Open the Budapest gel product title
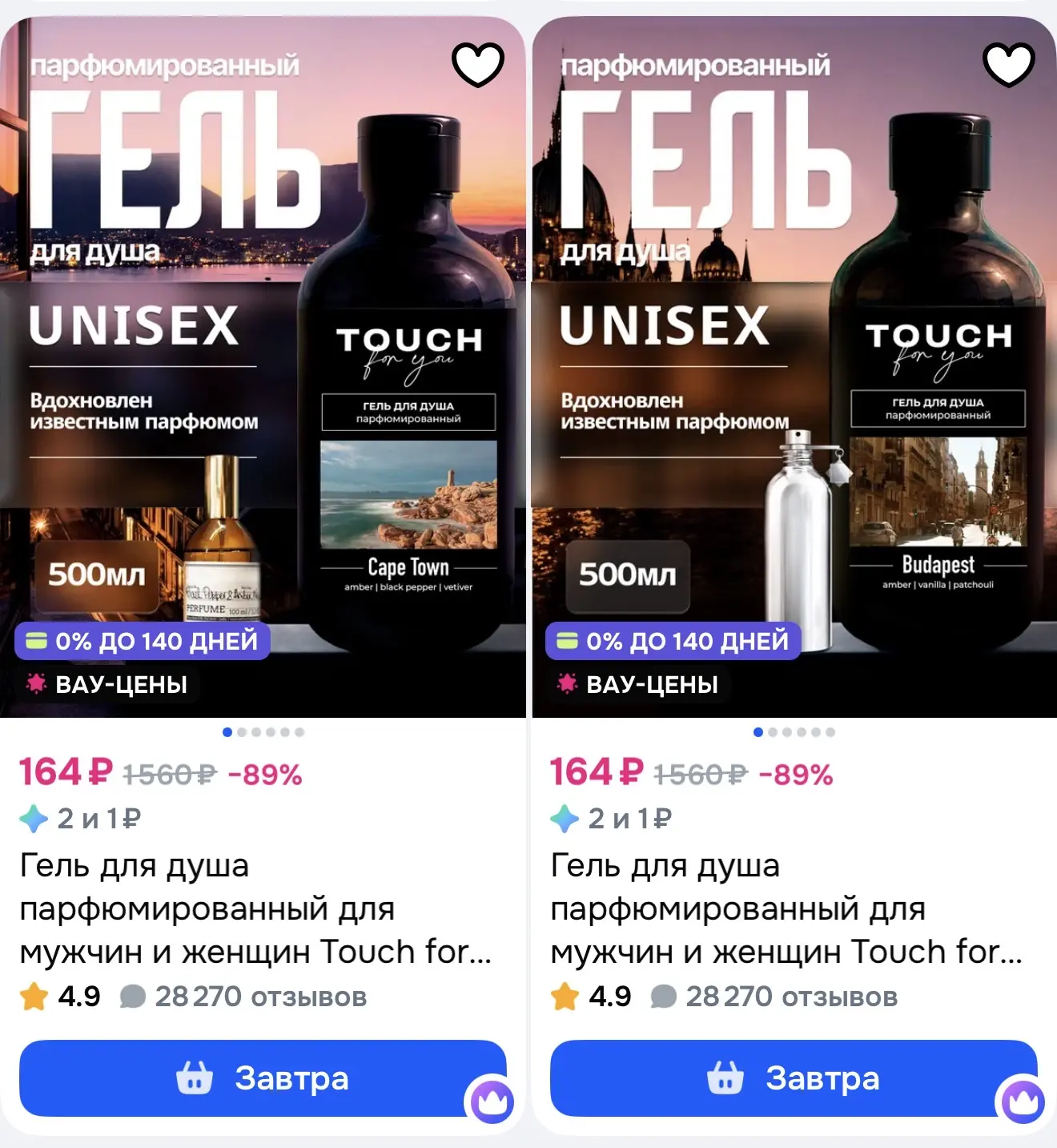 point(786,908)
